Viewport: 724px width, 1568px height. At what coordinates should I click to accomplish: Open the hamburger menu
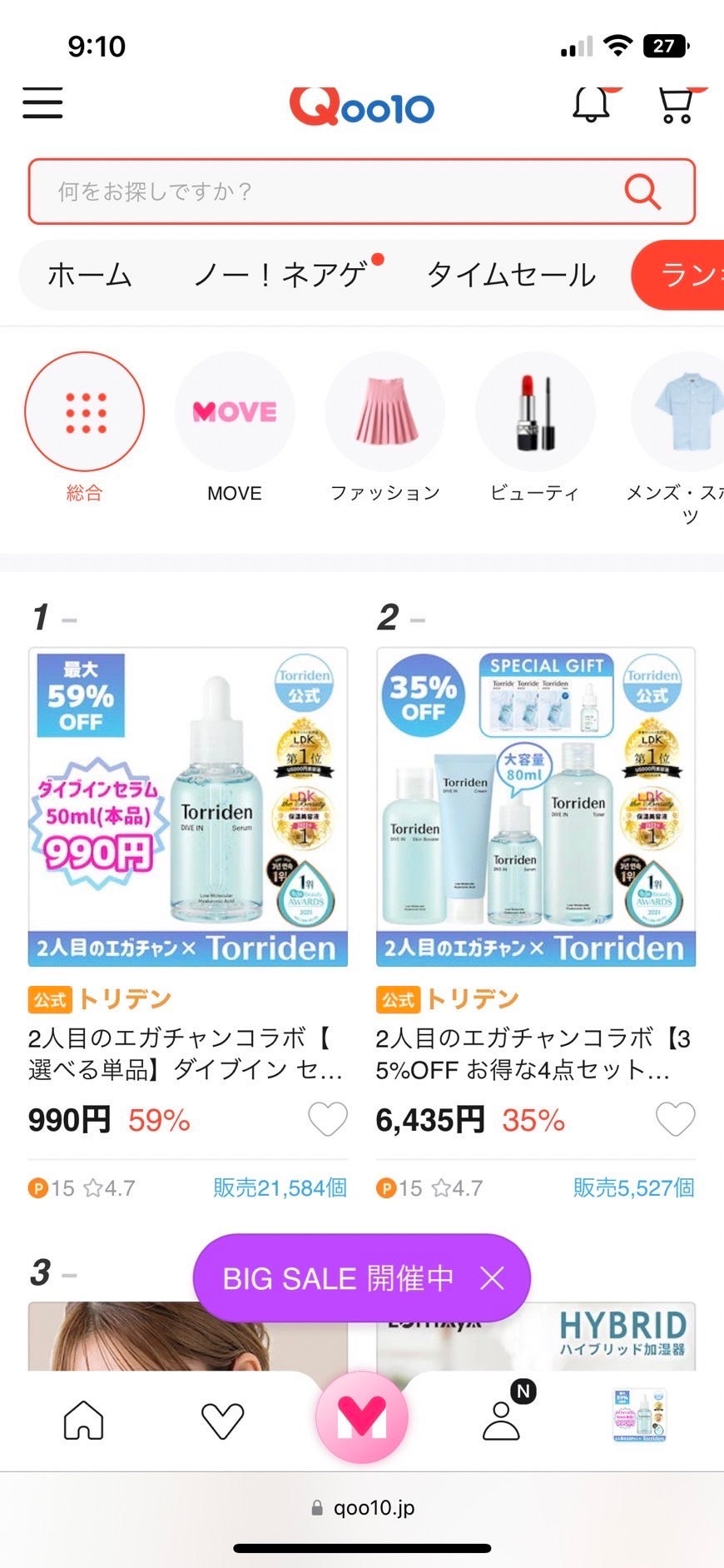(x=42, y=103)
